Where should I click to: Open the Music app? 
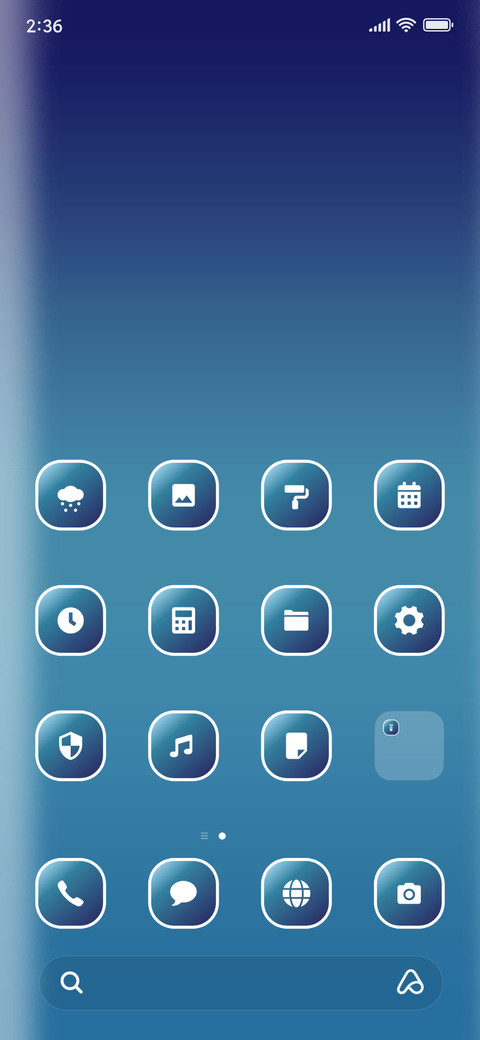tap(184, 746)
